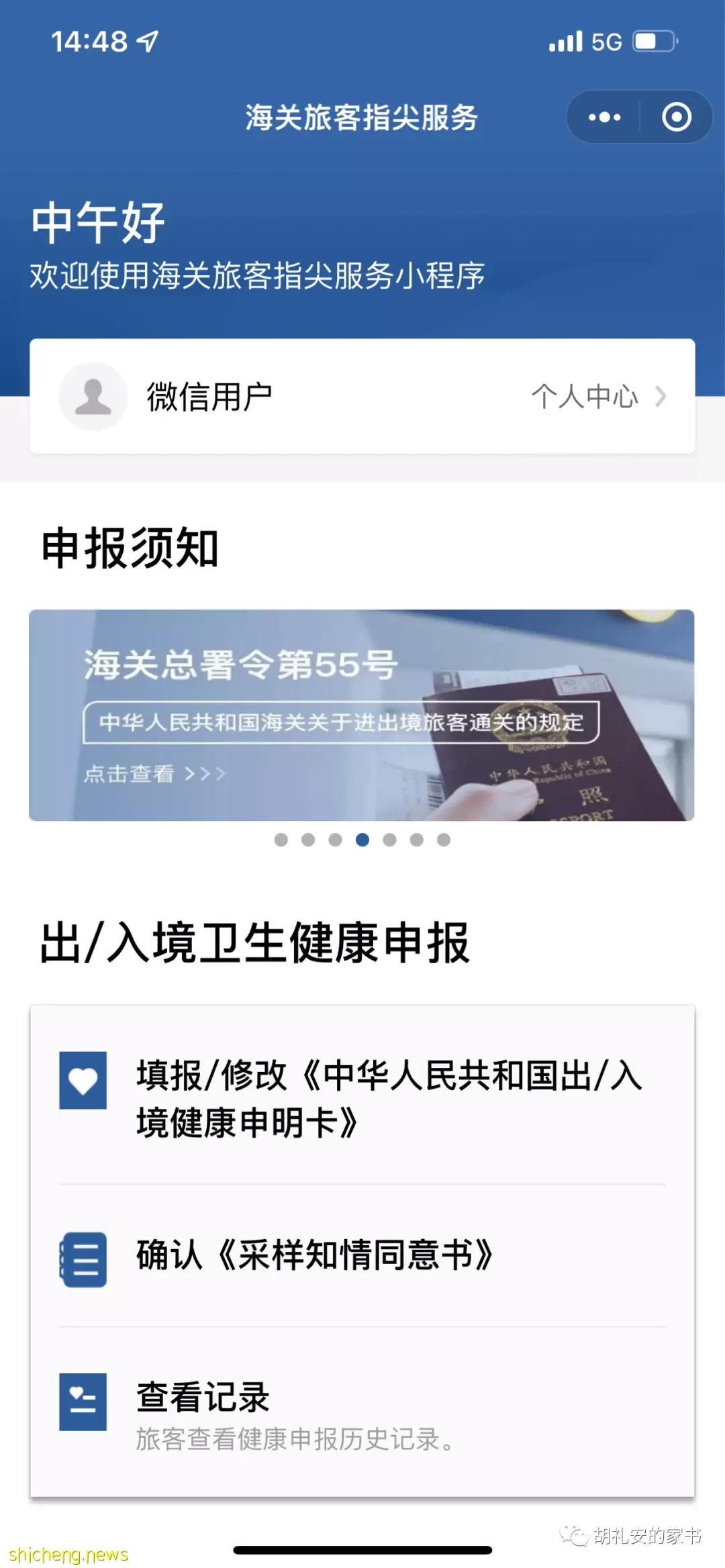Image resolution: width=725 pixels, height=1568 pixels.
Task: Open 个人中心 for 微信用户
Action: pyautogui.click(x=597, y=397)
